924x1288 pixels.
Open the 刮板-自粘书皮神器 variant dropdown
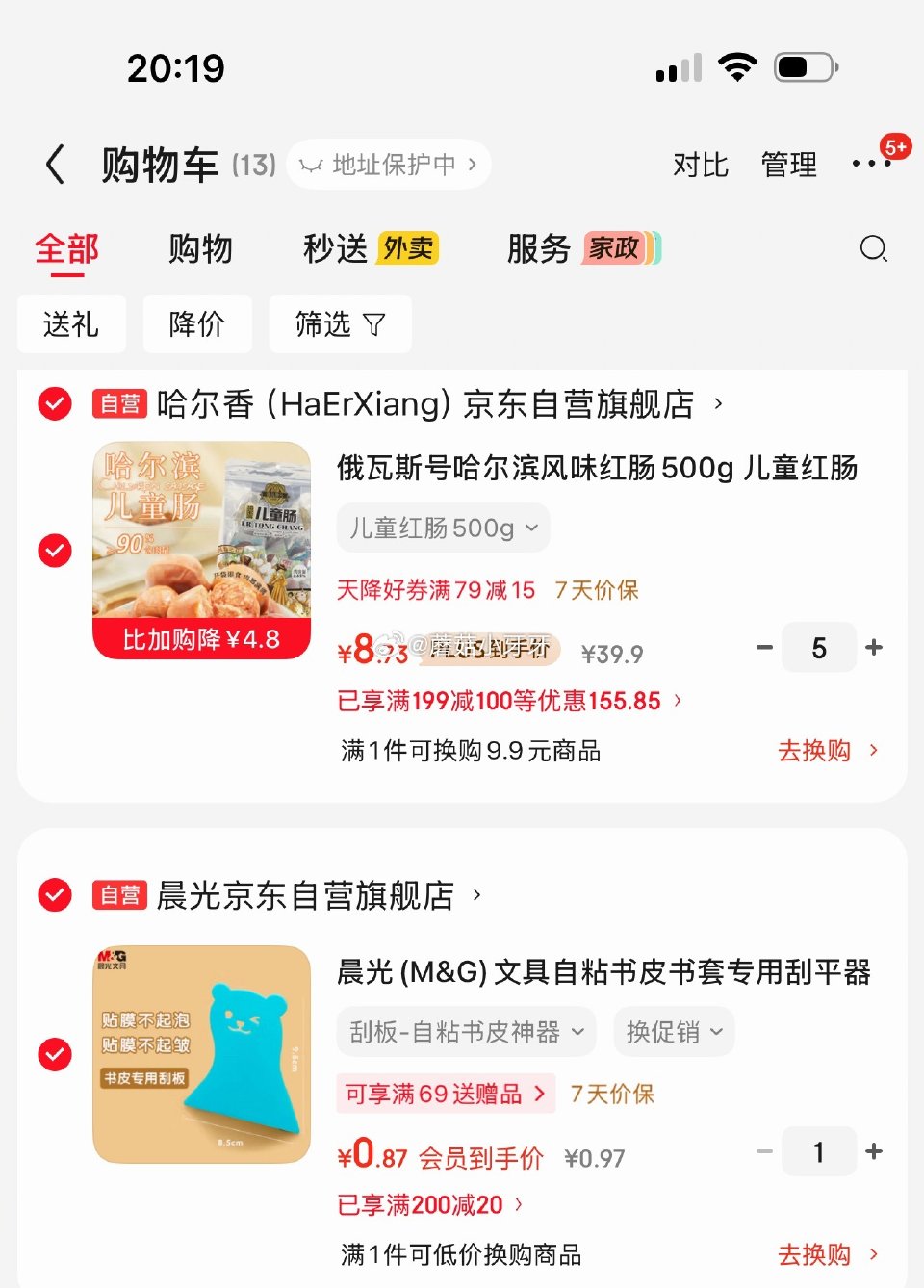coord(465,1031)
